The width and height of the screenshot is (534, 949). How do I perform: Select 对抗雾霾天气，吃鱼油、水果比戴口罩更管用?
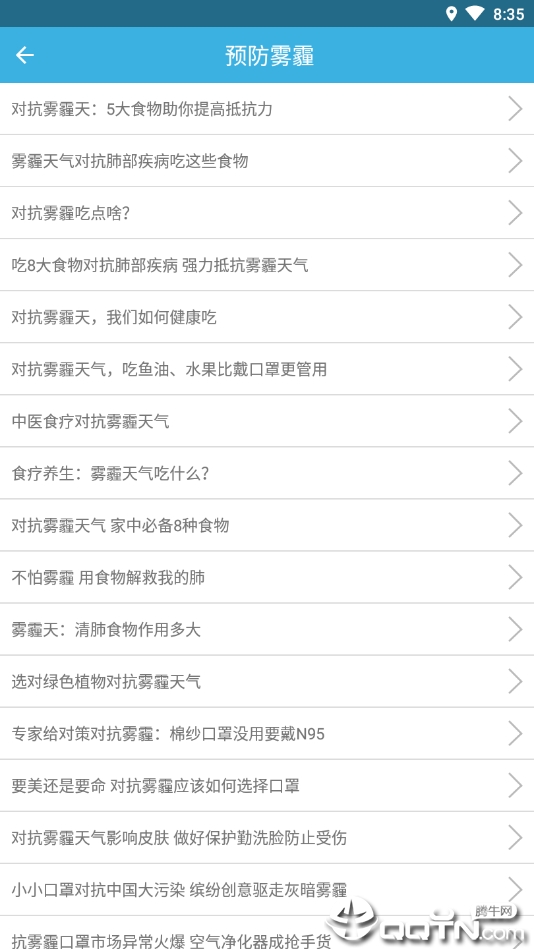click(267, 369)
